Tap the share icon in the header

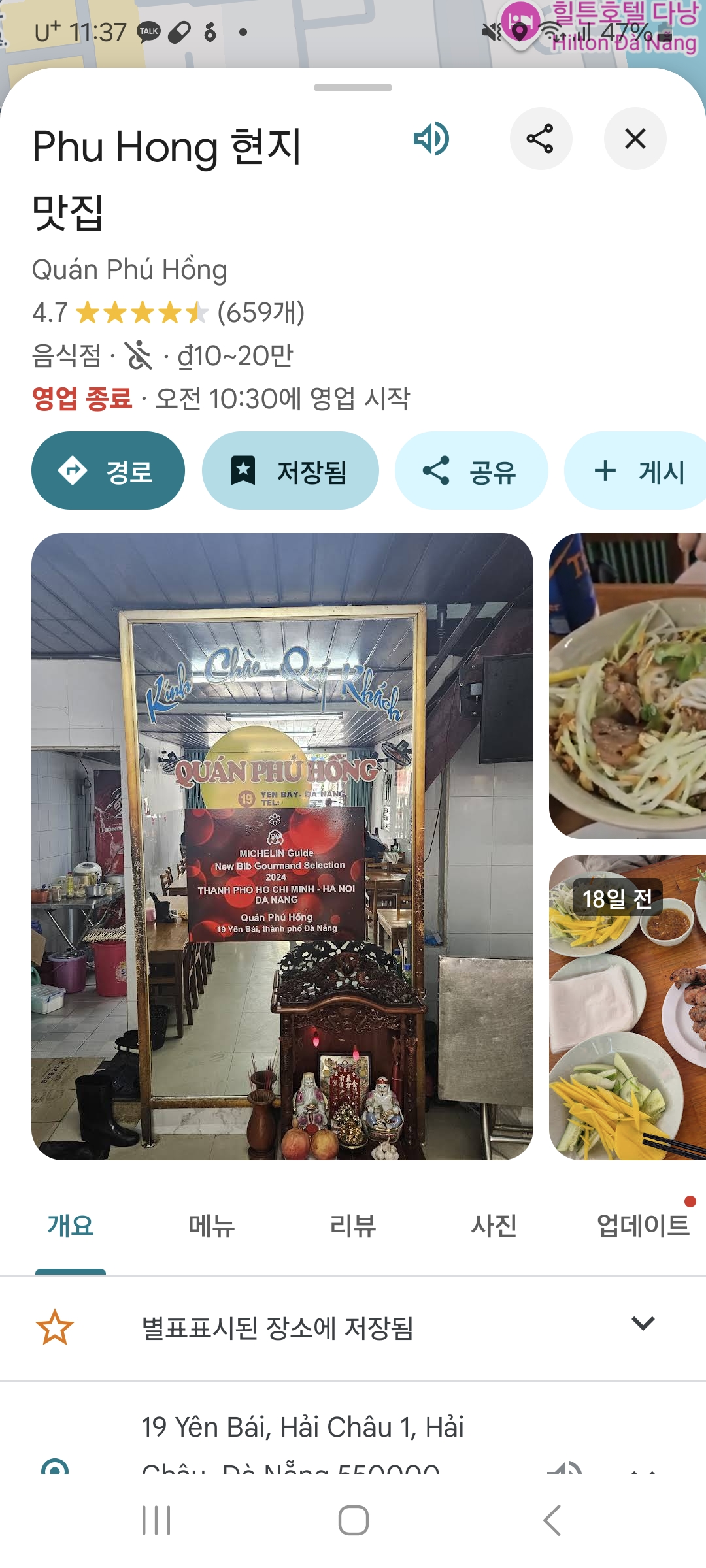tap(541, 139)
